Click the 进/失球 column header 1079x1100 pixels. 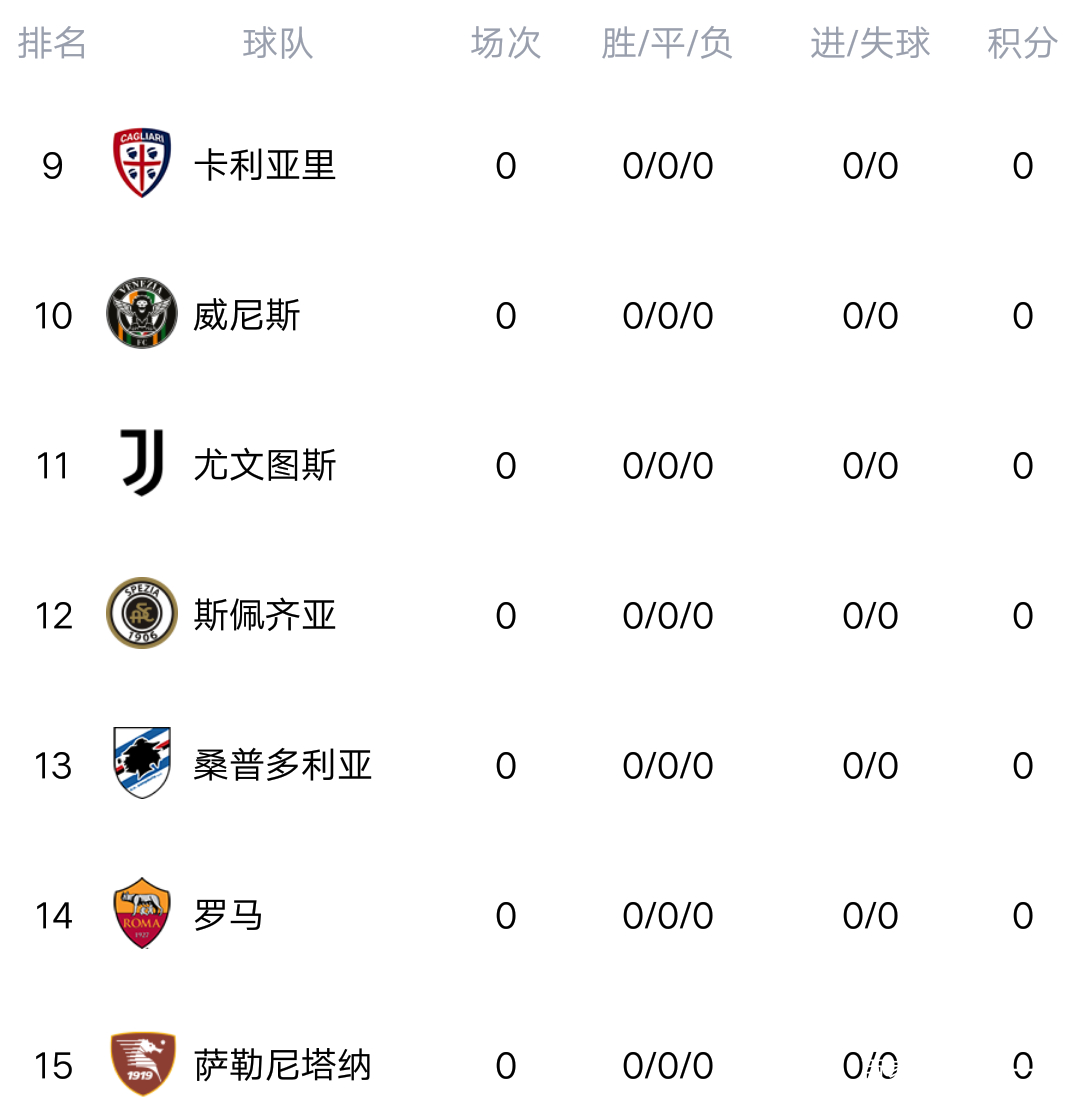coord(869,42)
